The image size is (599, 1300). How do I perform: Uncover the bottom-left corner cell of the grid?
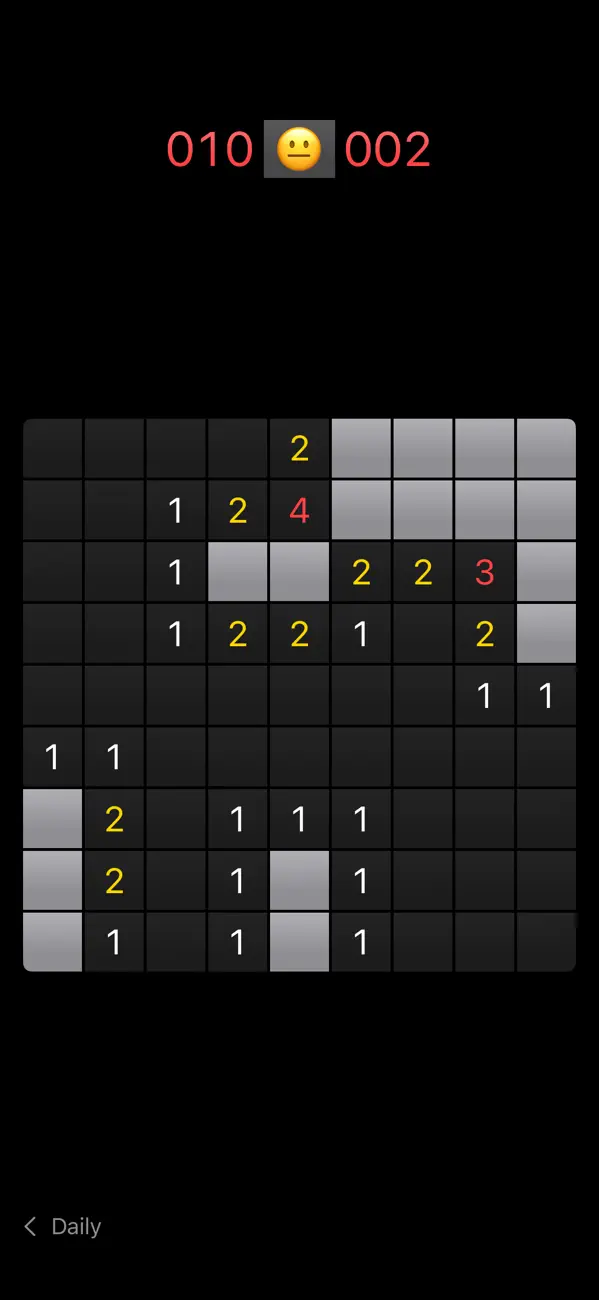[53, 942]
